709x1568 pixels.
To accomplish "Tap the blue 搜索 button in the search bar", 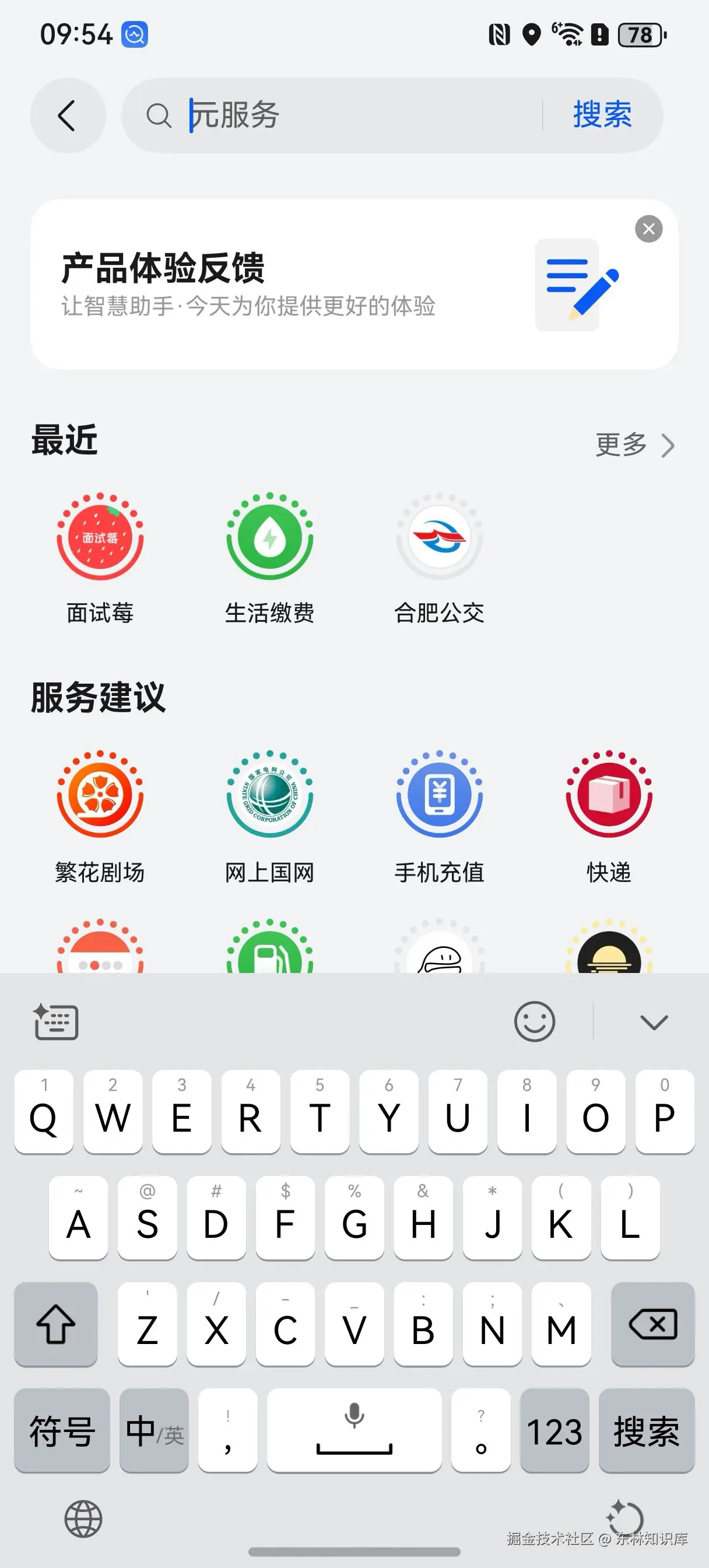I will click(601, 115).
